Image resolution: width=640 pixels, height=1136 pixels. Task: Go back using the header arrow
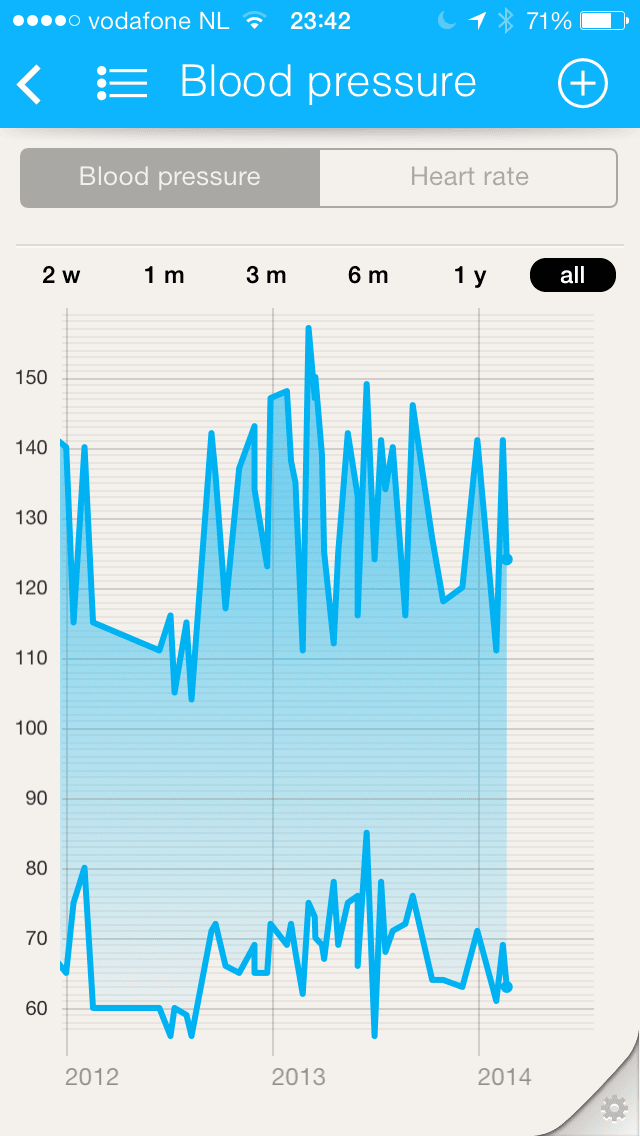click(x=30, y=84)
